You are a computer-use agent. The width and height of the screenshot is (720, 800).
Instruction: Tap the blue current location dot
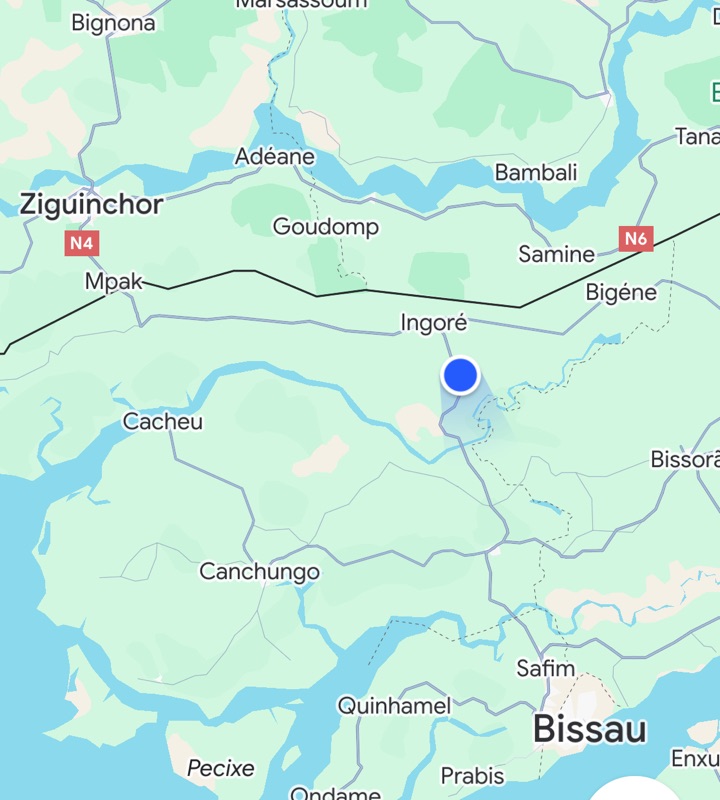460,375
